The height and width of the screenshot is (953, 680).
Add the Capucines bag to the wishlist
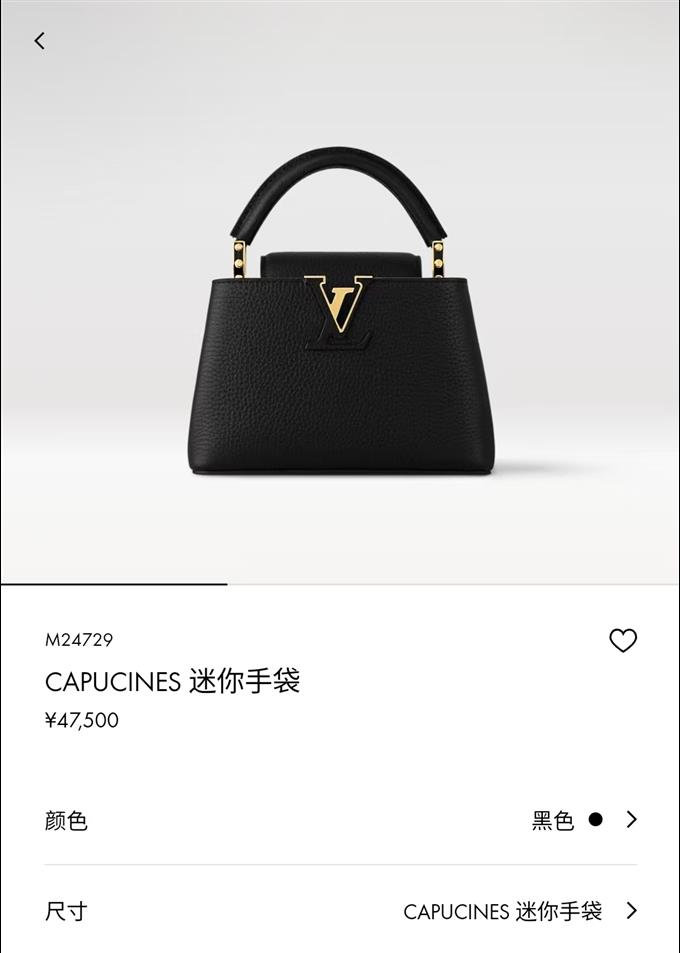click(622, 641)
